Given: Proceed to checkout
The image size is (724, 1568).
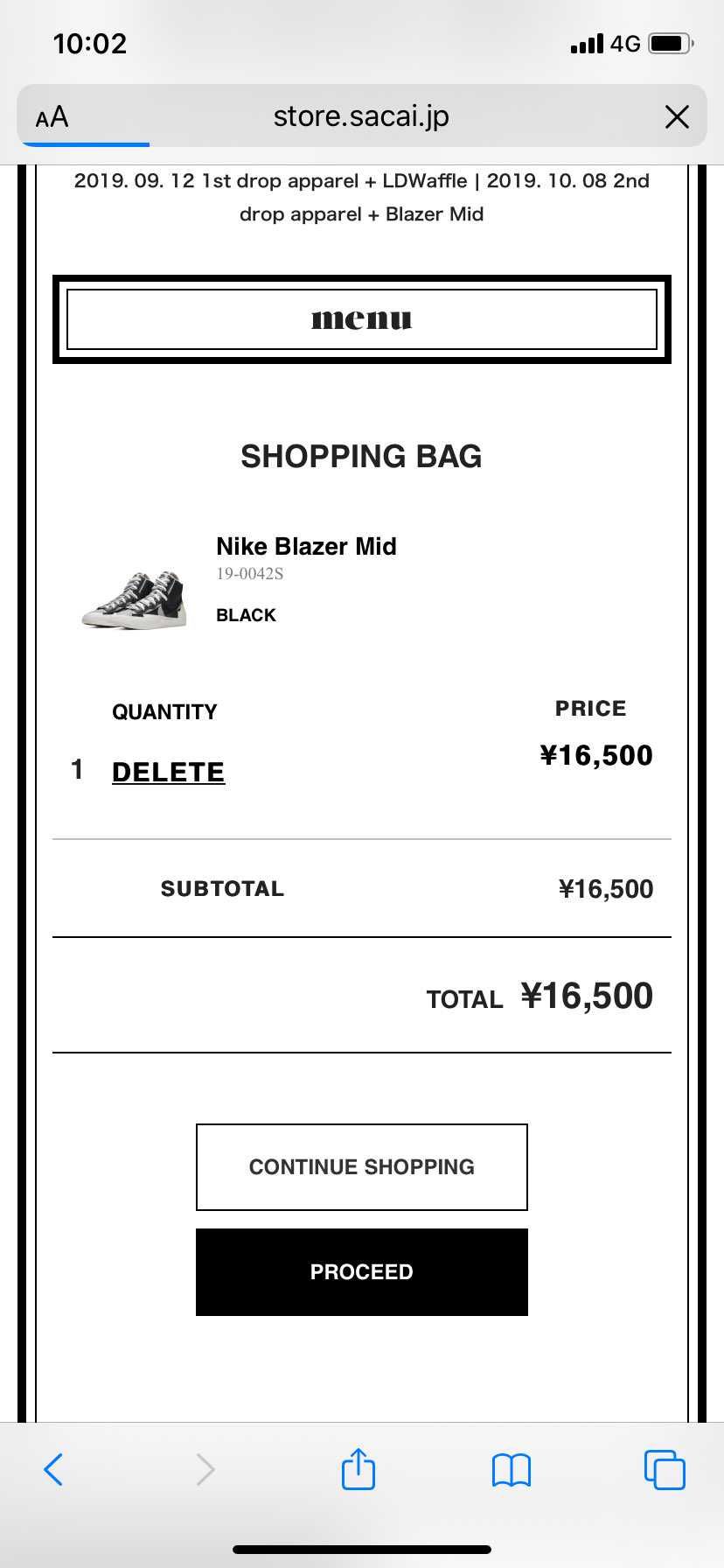Looking at the screenshot, I should pos(361,1271).
